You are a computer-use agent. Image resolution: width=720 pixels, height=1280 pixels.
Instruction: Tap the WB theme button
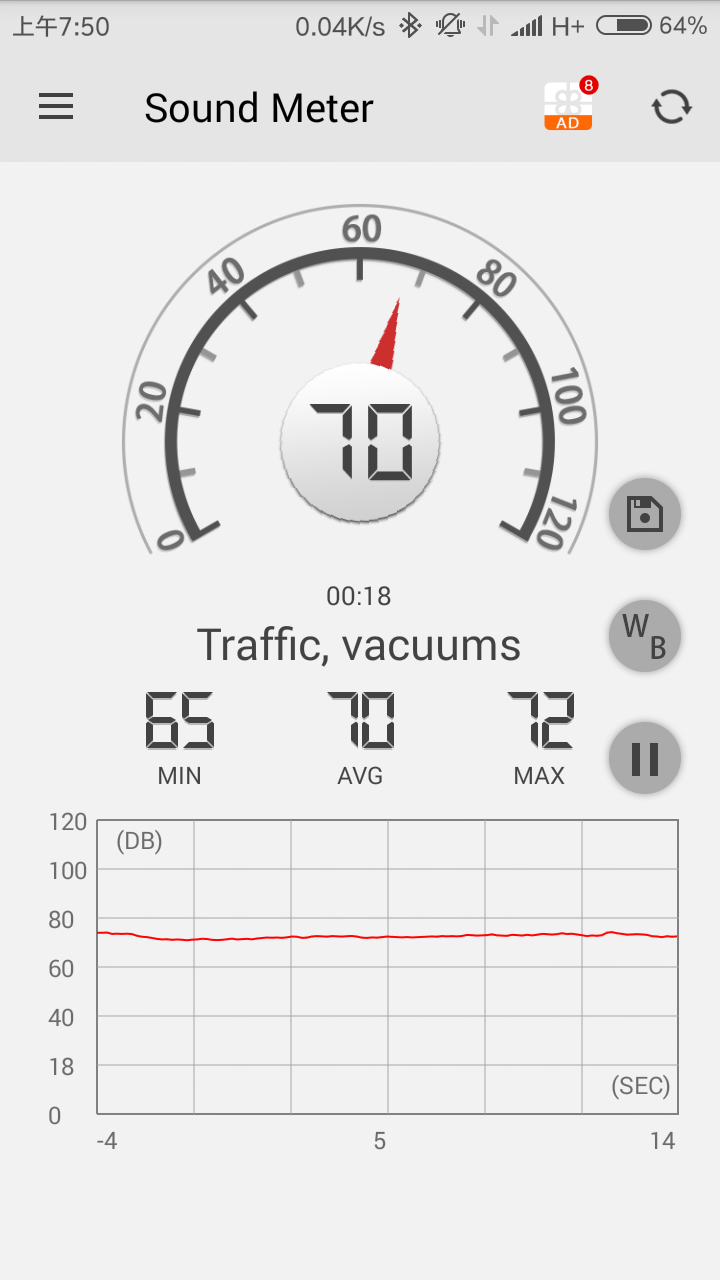click(x=645, y=636)
